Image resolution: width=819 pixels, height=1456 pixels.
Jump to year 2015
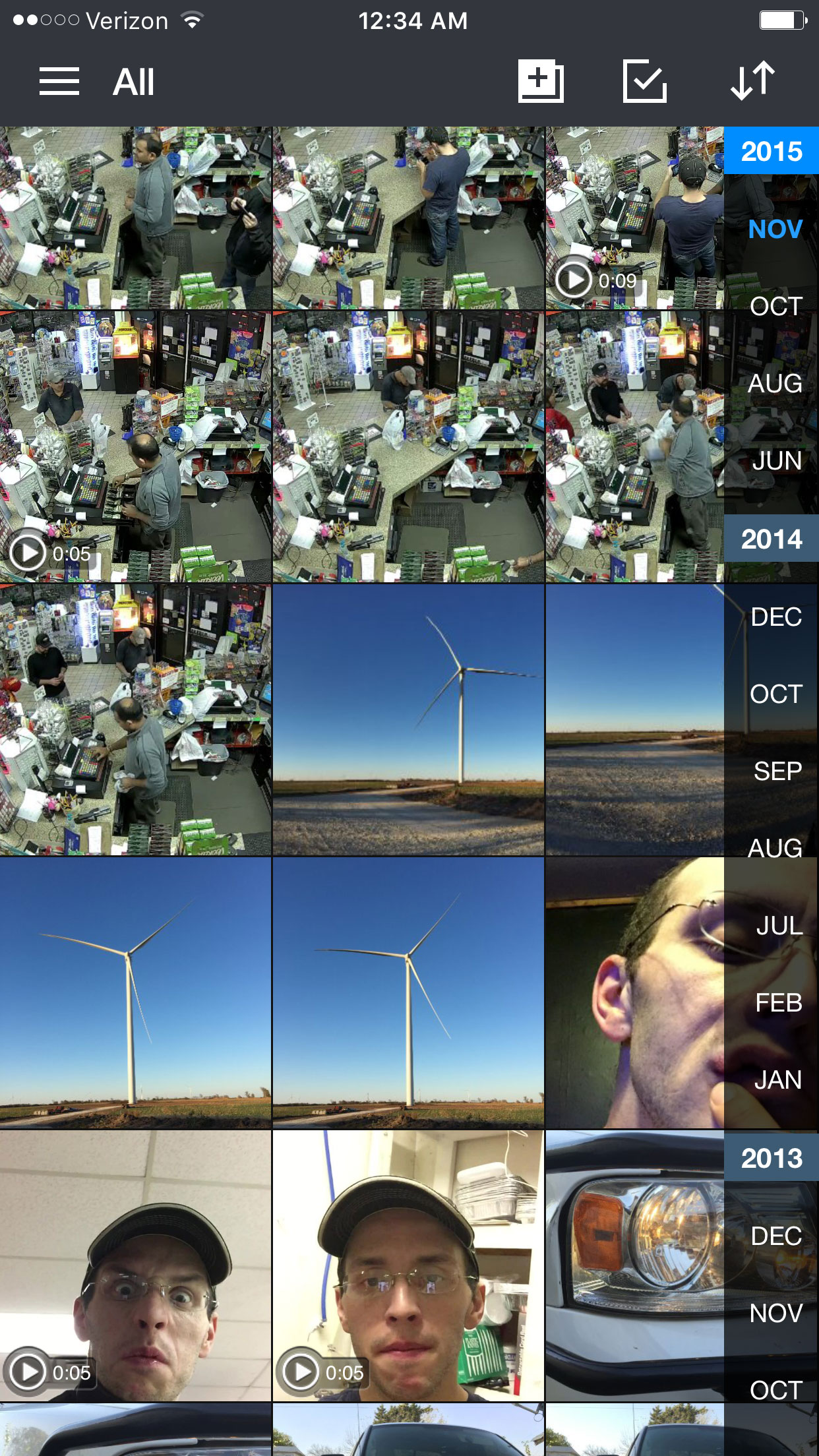click(771, 151)
